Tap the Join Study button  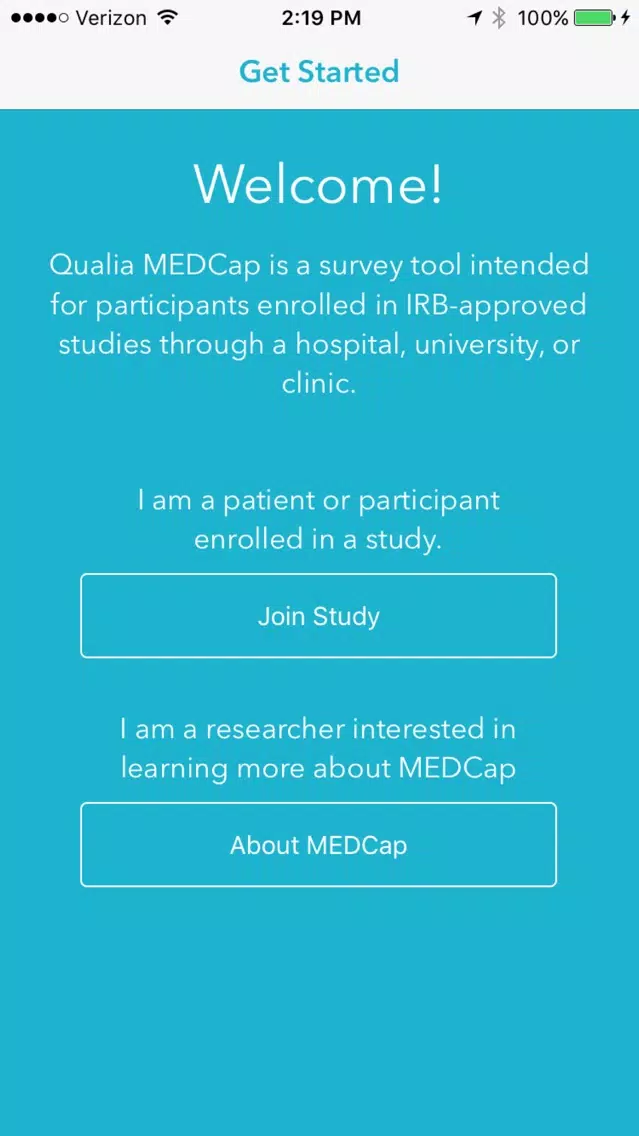318,616
